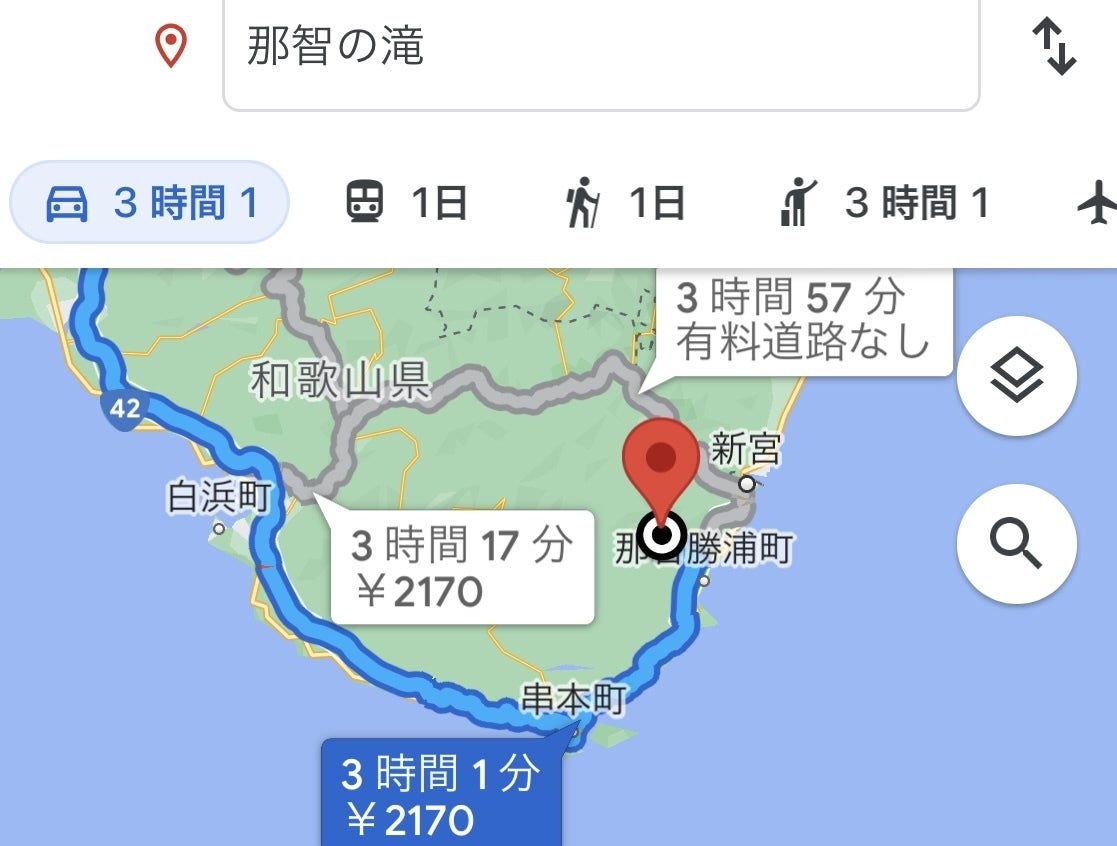Image resolution: width=1117 pixels, height=846 pixels.
Task: Open the map layers button
Action: (1016, 376)
